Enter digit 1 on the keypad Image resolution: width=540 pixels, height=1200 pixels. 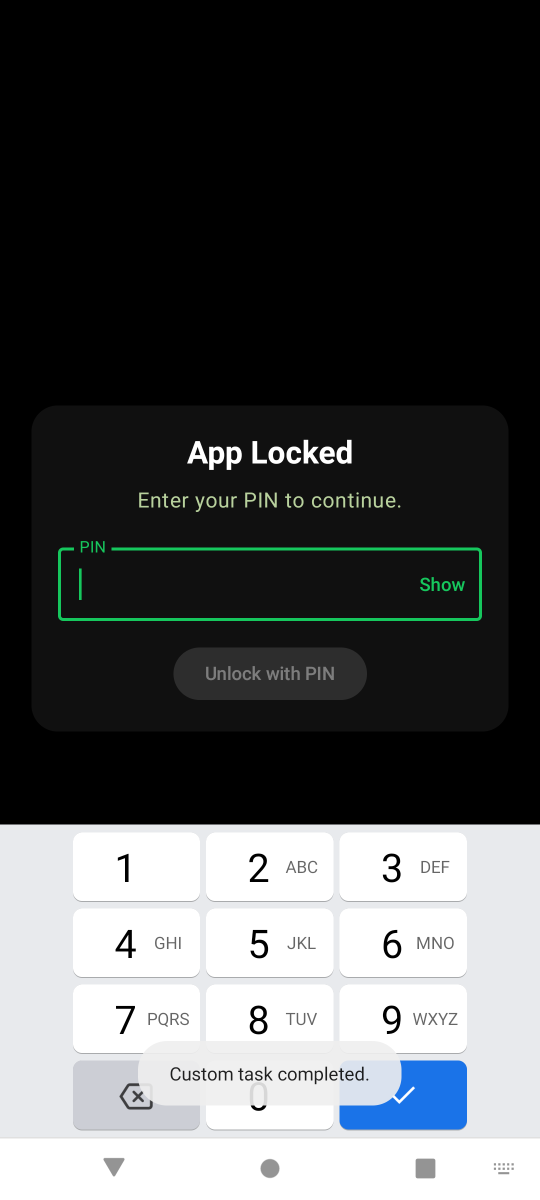tap(136, 867)
